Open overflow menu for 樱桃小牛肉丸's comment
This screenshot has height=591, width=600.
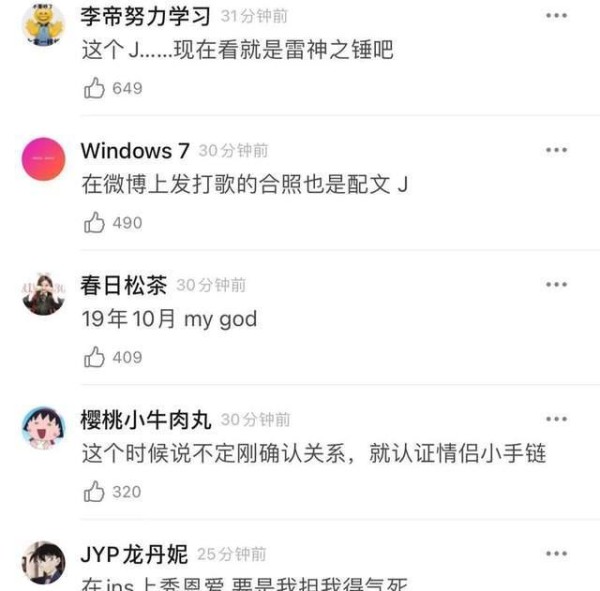coord(556,419)
